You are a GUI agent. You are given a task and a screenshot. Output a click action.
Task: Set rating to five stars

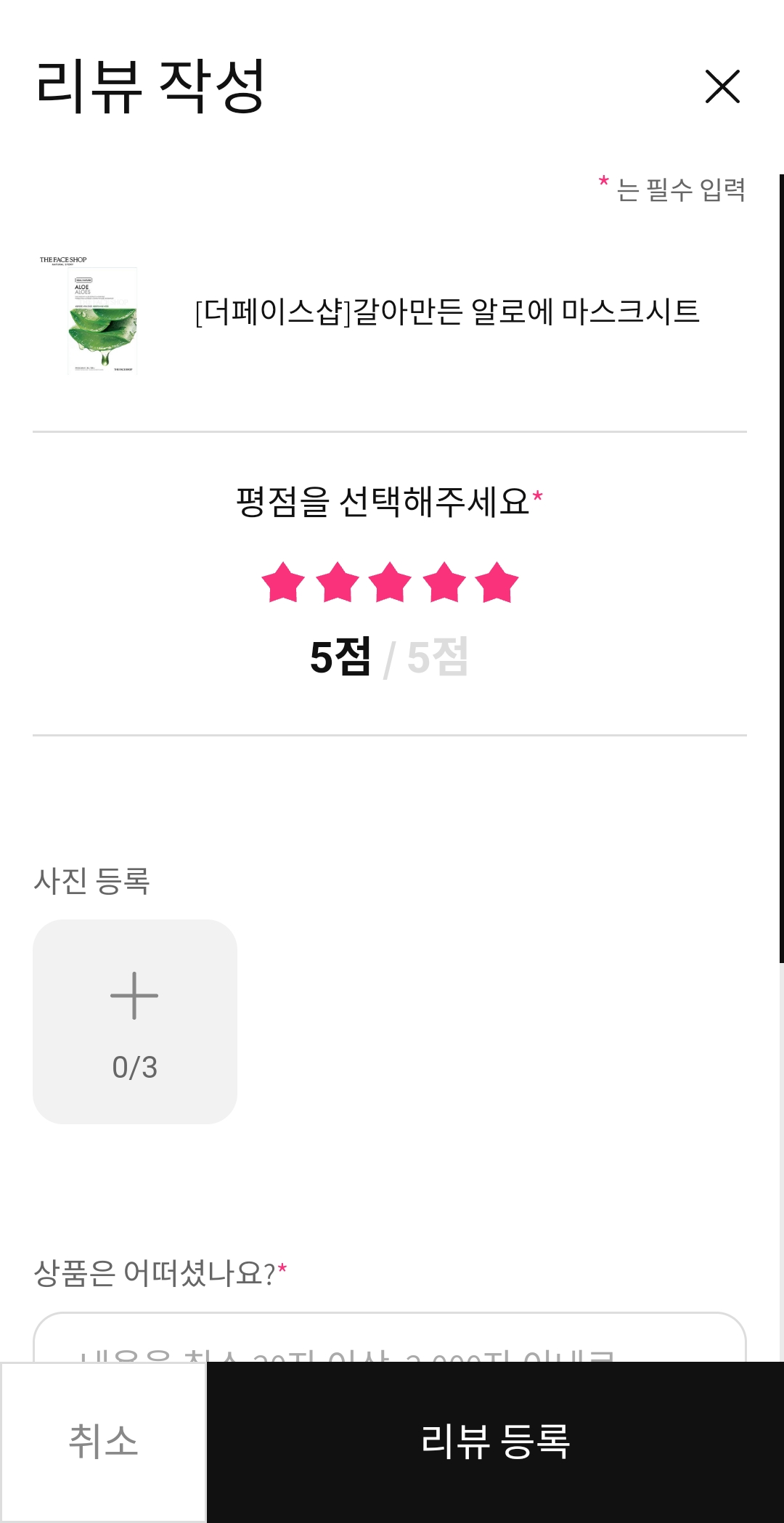(x=497, y=582)
